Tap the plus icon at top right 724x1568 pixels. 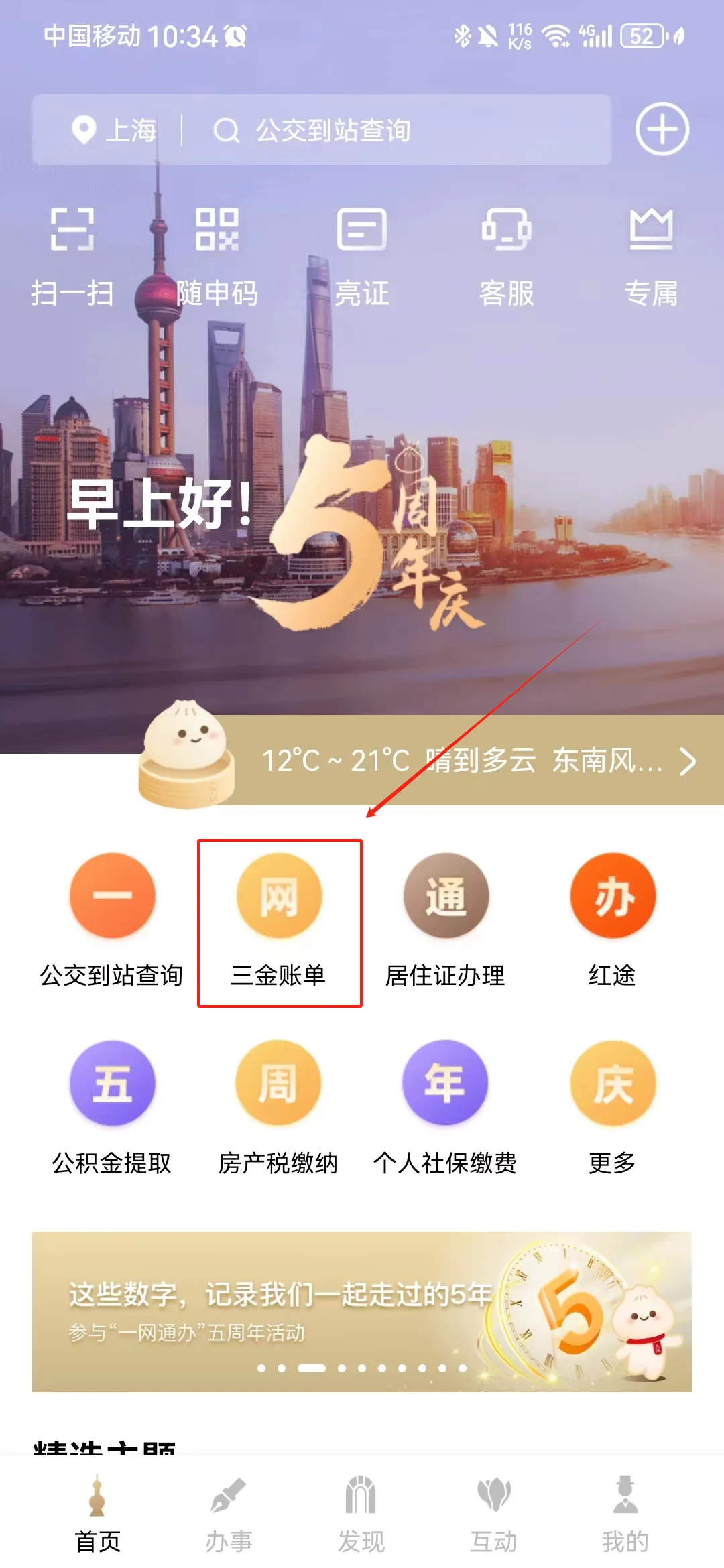tap(662, 129)
